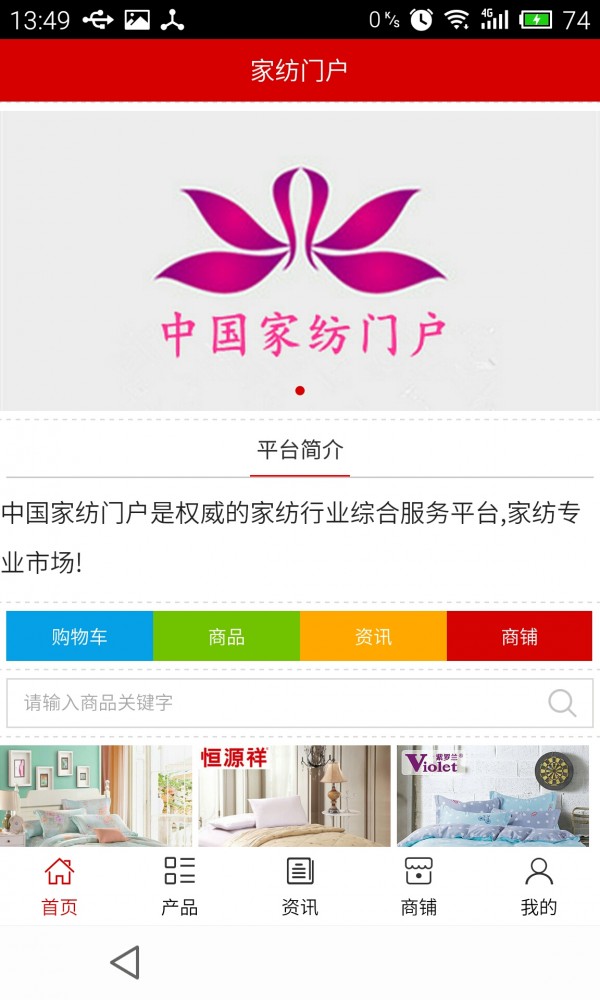Image resolution: width=600 pixels, height=1000 pixels.
Task: Switch to the 产品 tab
Action: coord(179,886)
